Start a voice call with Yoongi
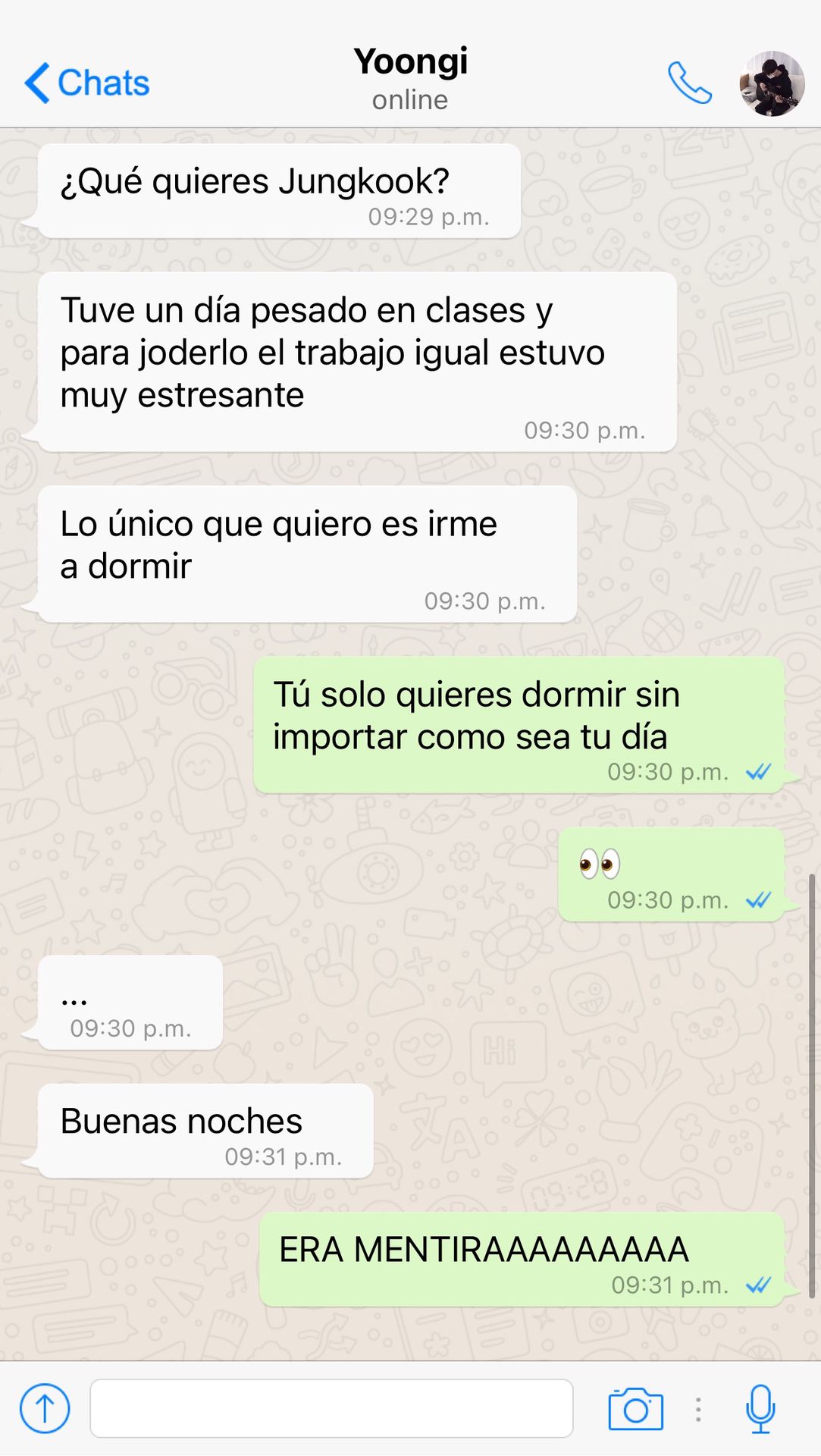Viewport: 821px width, 1456px height. pos(689,83)
